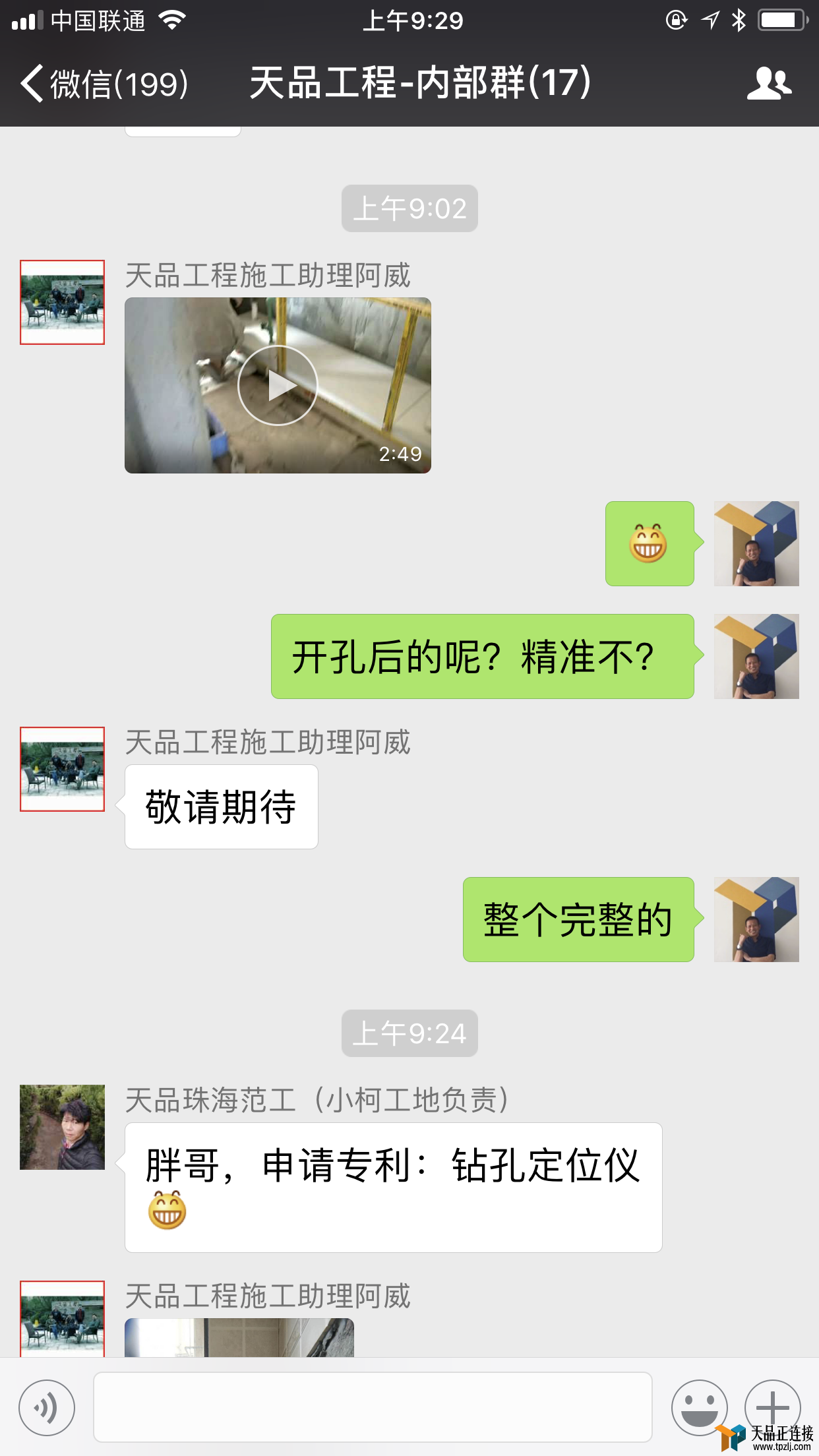This screenshot has height=1456, width=819.
Task: Play the 2:49 video from 阿威
Action: pos(278,386)
